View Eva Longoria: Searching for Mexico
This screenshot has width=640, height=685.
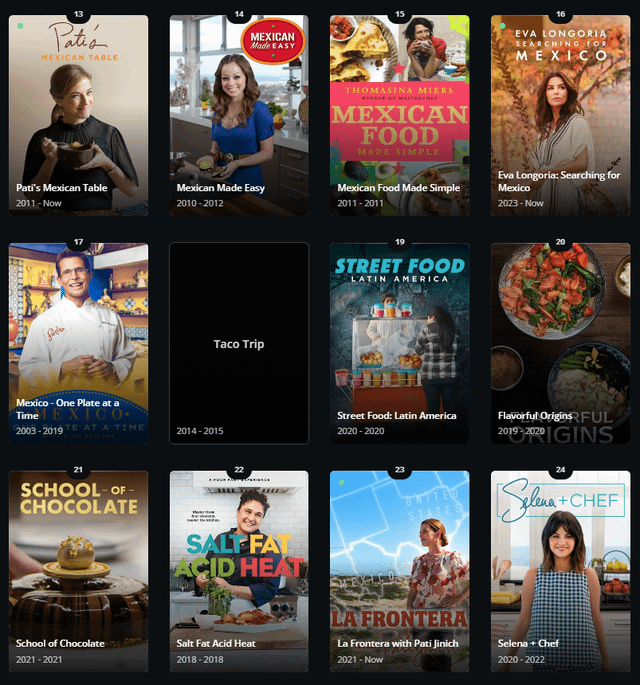tap(561, 115)
